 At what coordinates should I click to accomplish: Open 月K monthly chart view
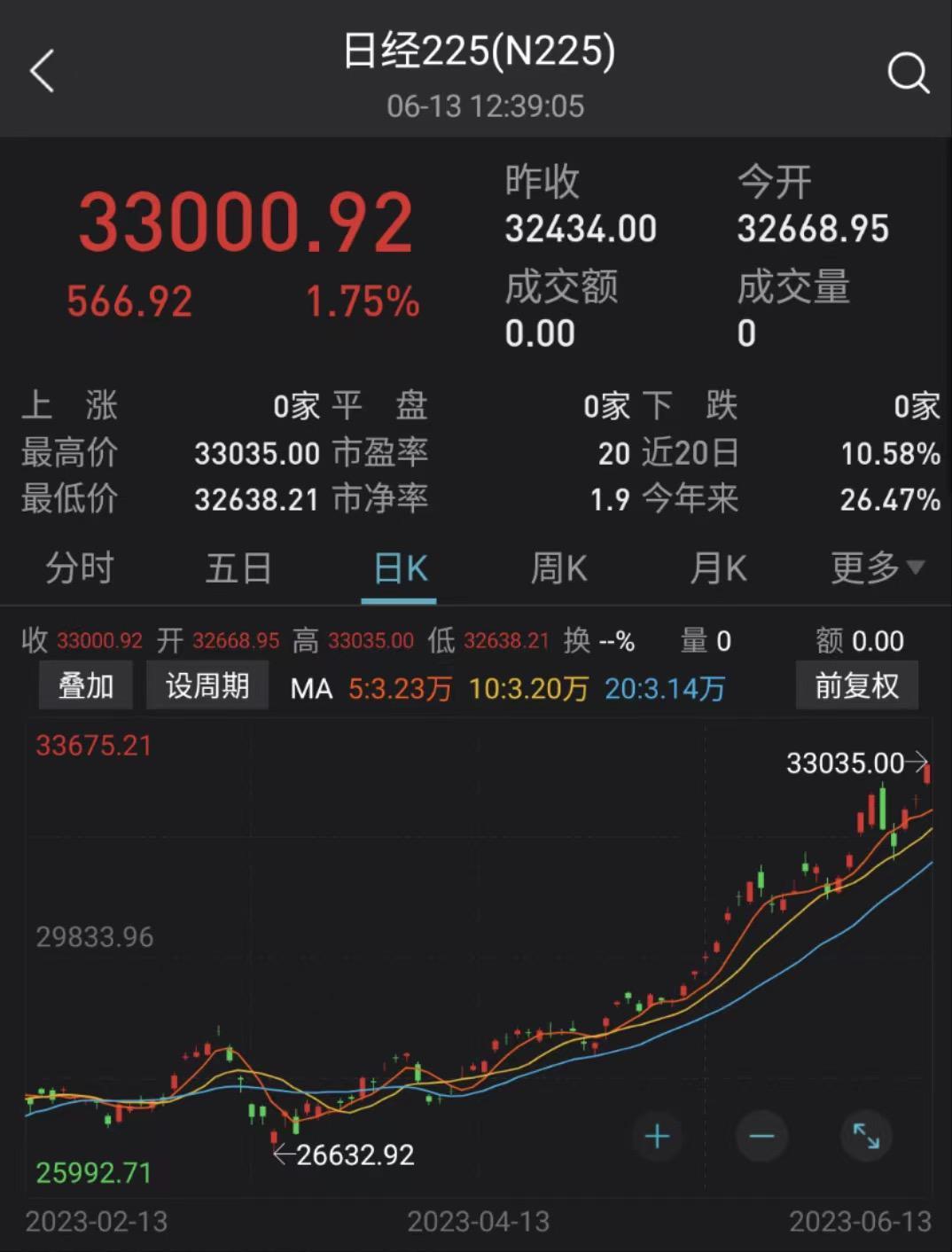718,569
